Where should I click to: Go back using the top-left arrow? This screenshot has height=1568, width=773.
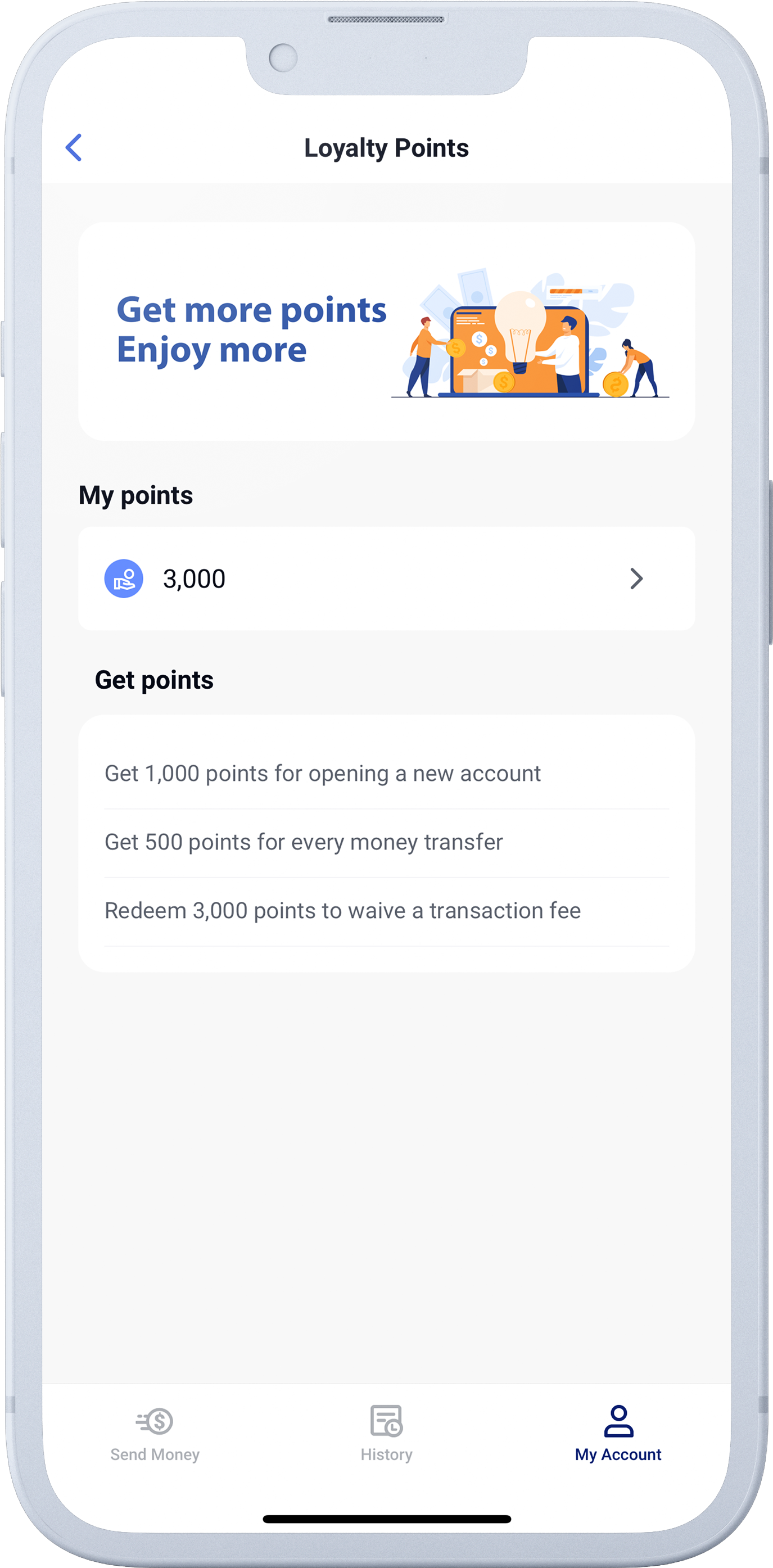coord(74,148)
